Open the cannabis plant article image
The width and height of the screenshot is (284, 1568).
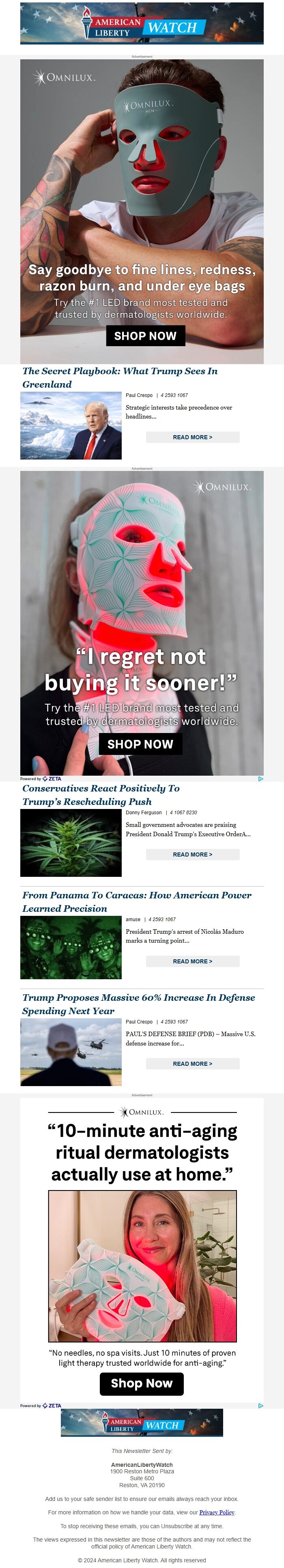(71, 843)
